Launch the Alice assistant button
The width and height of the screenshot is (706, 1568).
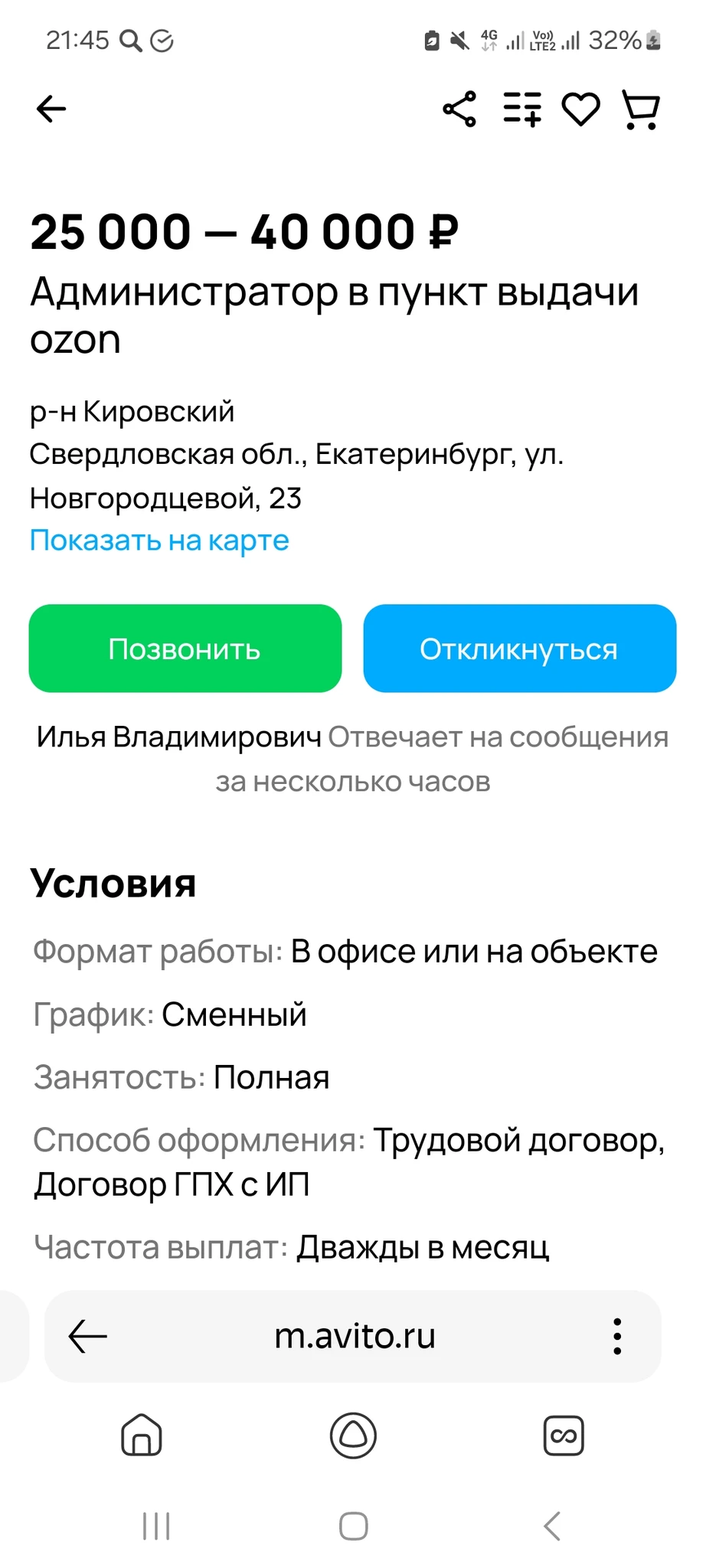coord(353,1435)
